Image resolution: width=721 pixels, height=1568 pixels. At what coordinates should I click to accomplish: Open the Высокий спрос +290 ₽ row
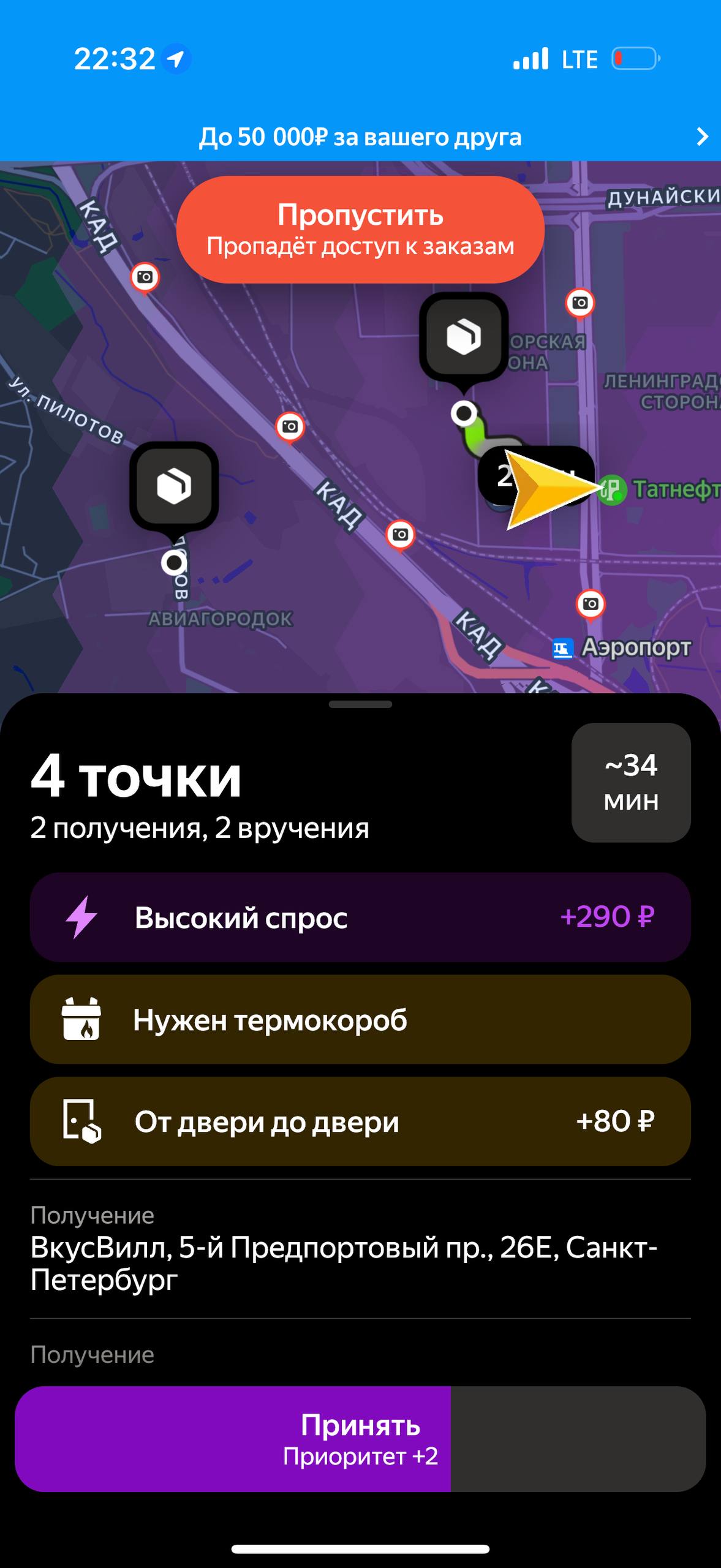pos(360,917)
